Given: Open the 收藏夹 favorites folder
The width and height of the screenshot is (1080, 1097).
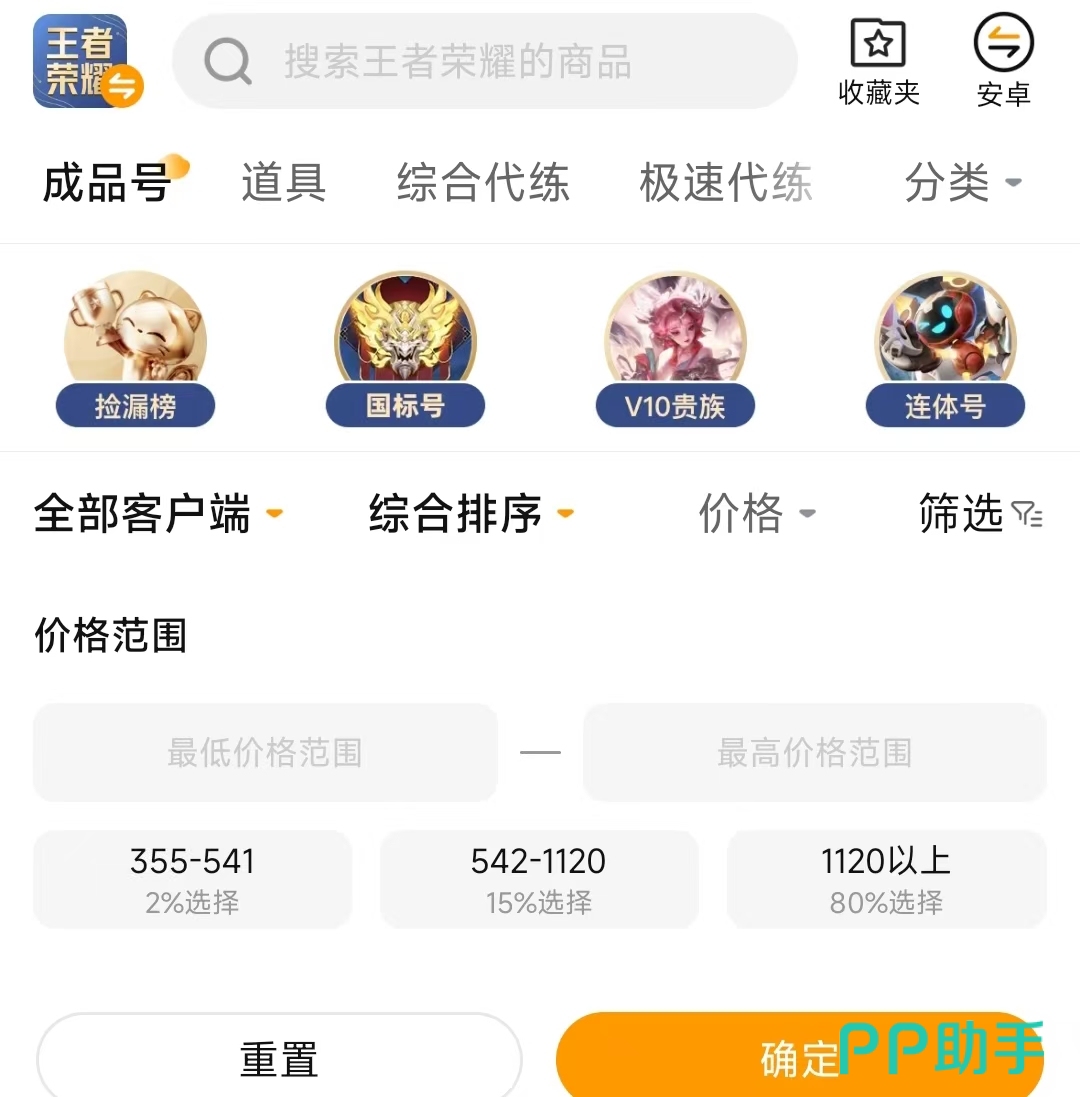Looking at the screenshot, I should [878, 62].
